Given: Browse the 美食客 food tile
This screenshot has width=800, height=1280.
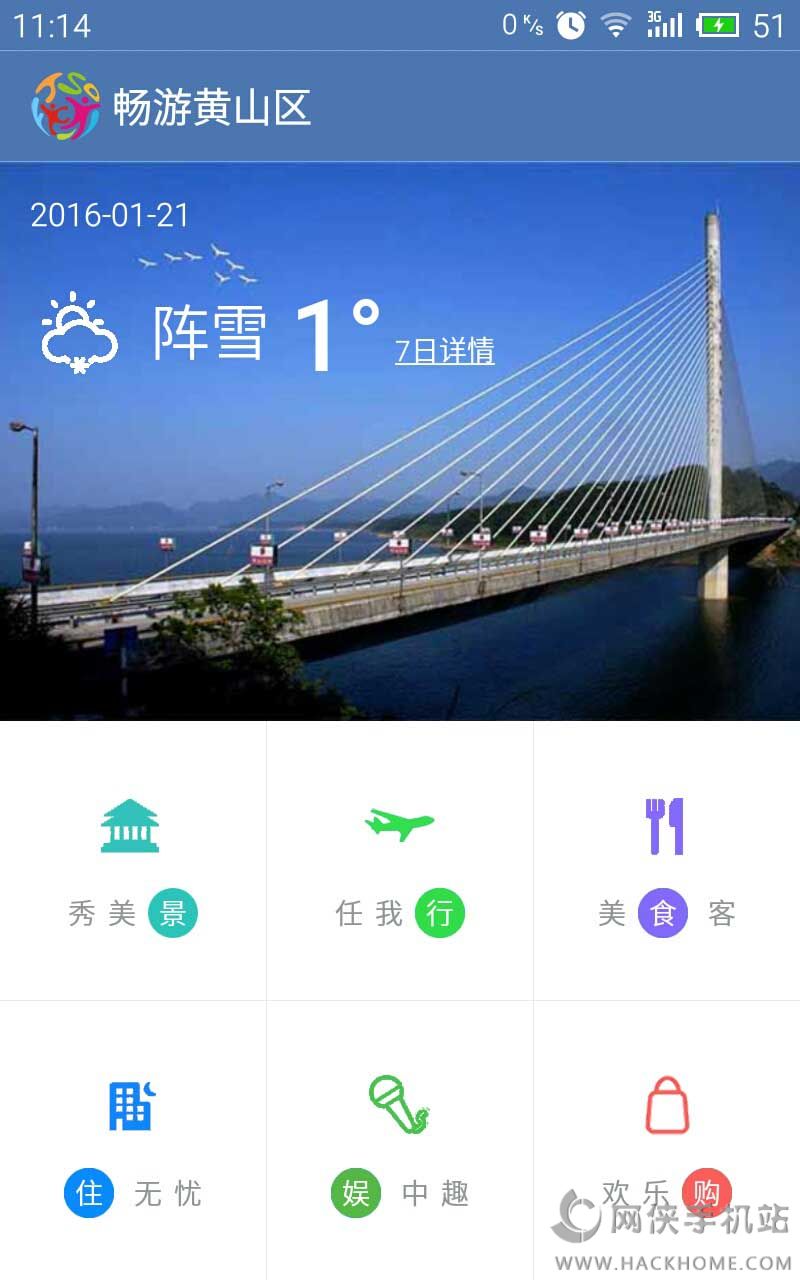Looking at the screenshot, I should coord(666,862).
